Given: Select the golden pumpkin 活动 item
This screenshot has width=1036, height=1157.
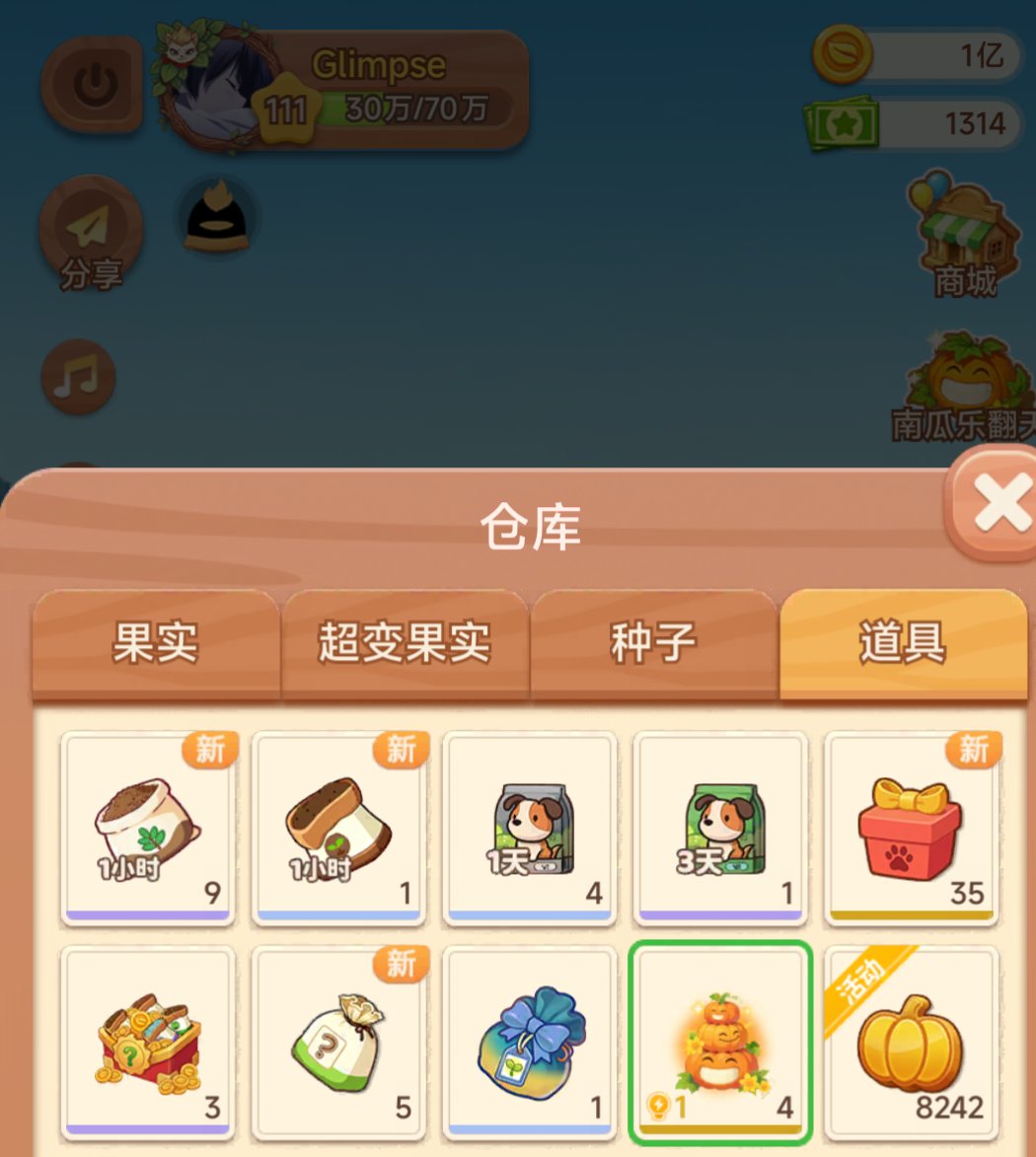Looking at the screenshot, I should point(912,1042).
